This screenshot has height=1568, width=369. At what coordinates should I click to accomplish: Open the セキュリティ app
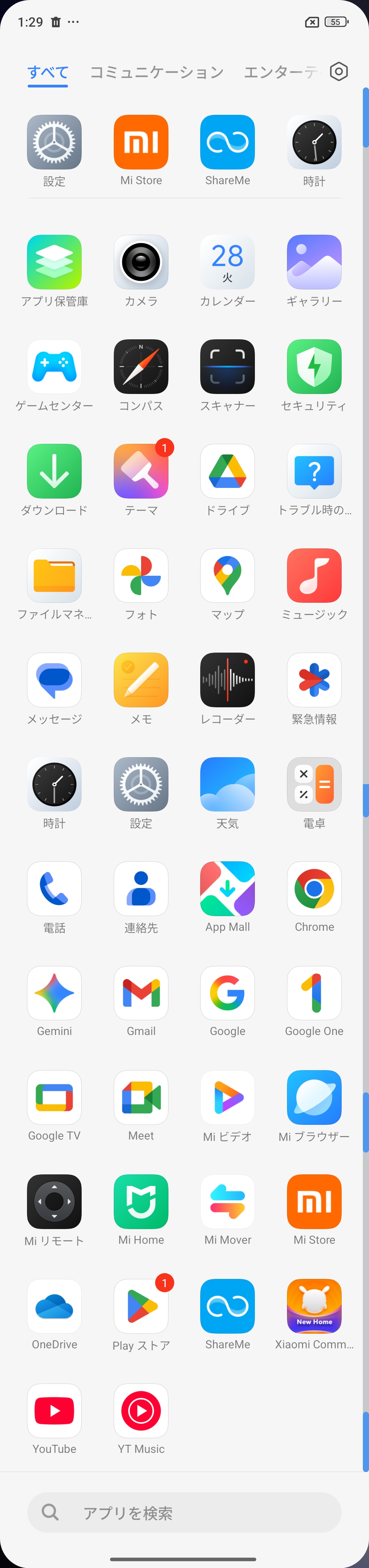click(x=314, y=366)
